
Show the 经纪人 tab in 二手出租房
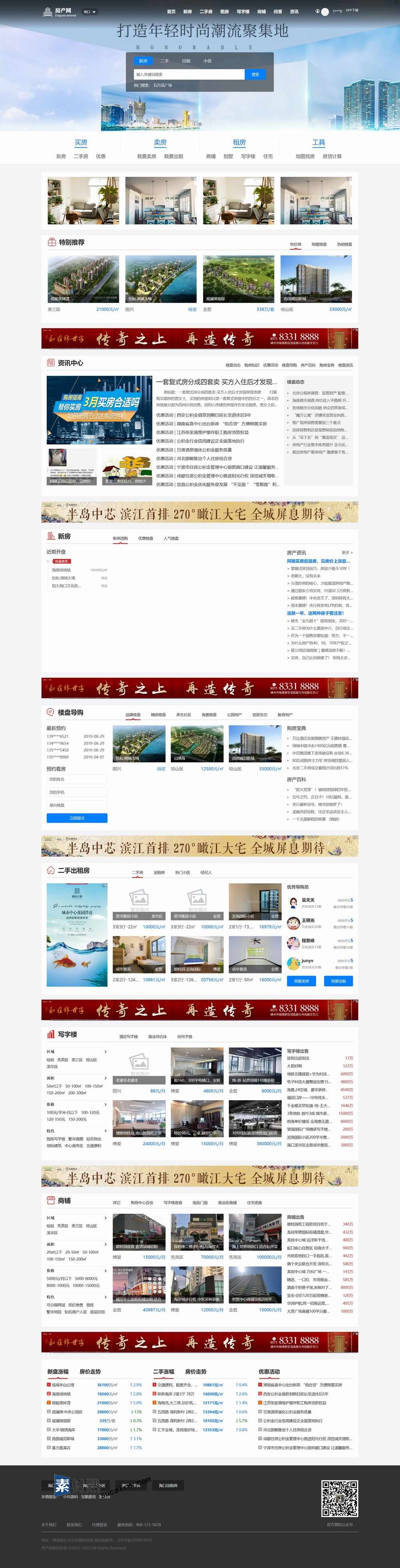(x=206, y=872)
